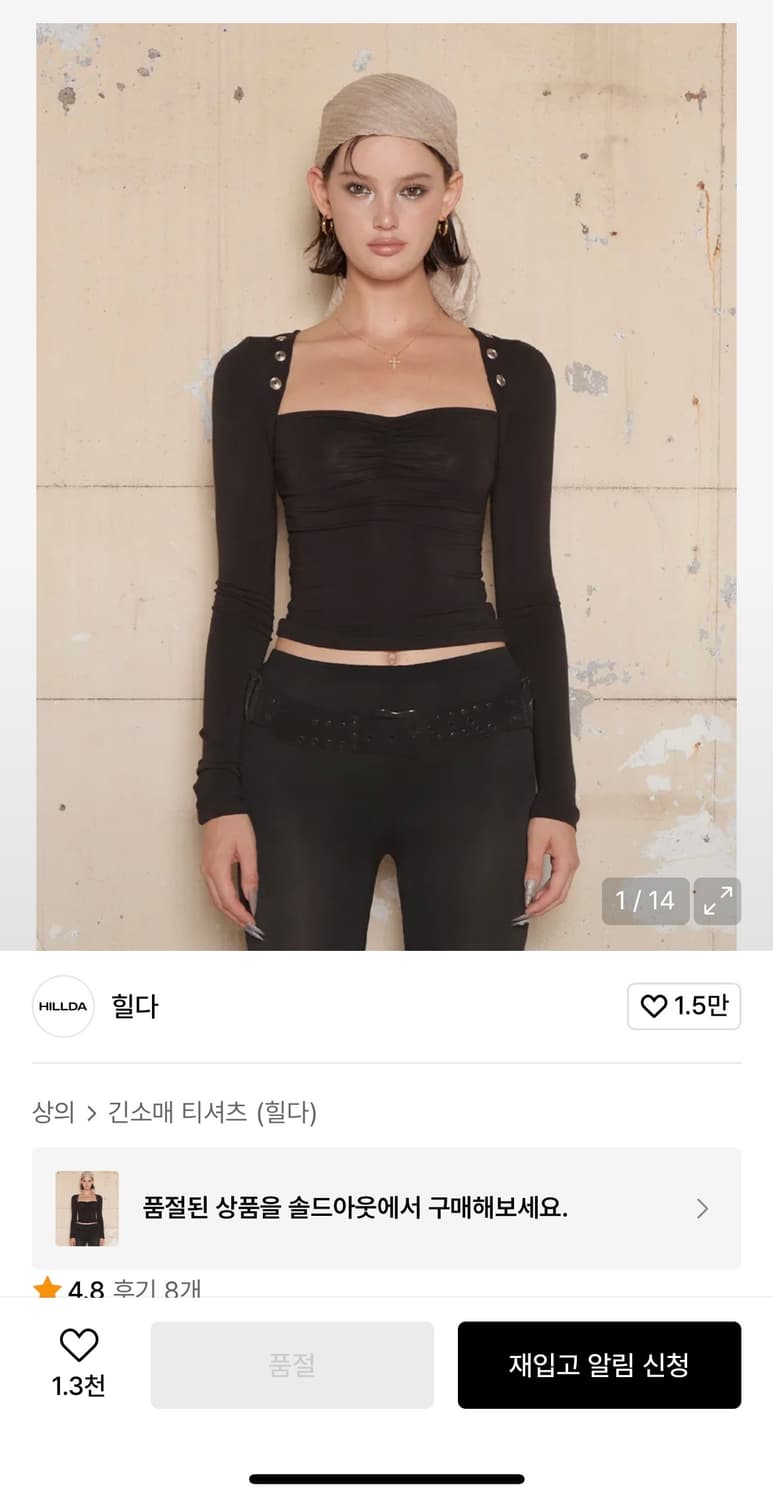The height and width of the screenshot is (1500, 773).
Task: Click the fullscreen expand icon on the product photo
Action: point(716,901)
